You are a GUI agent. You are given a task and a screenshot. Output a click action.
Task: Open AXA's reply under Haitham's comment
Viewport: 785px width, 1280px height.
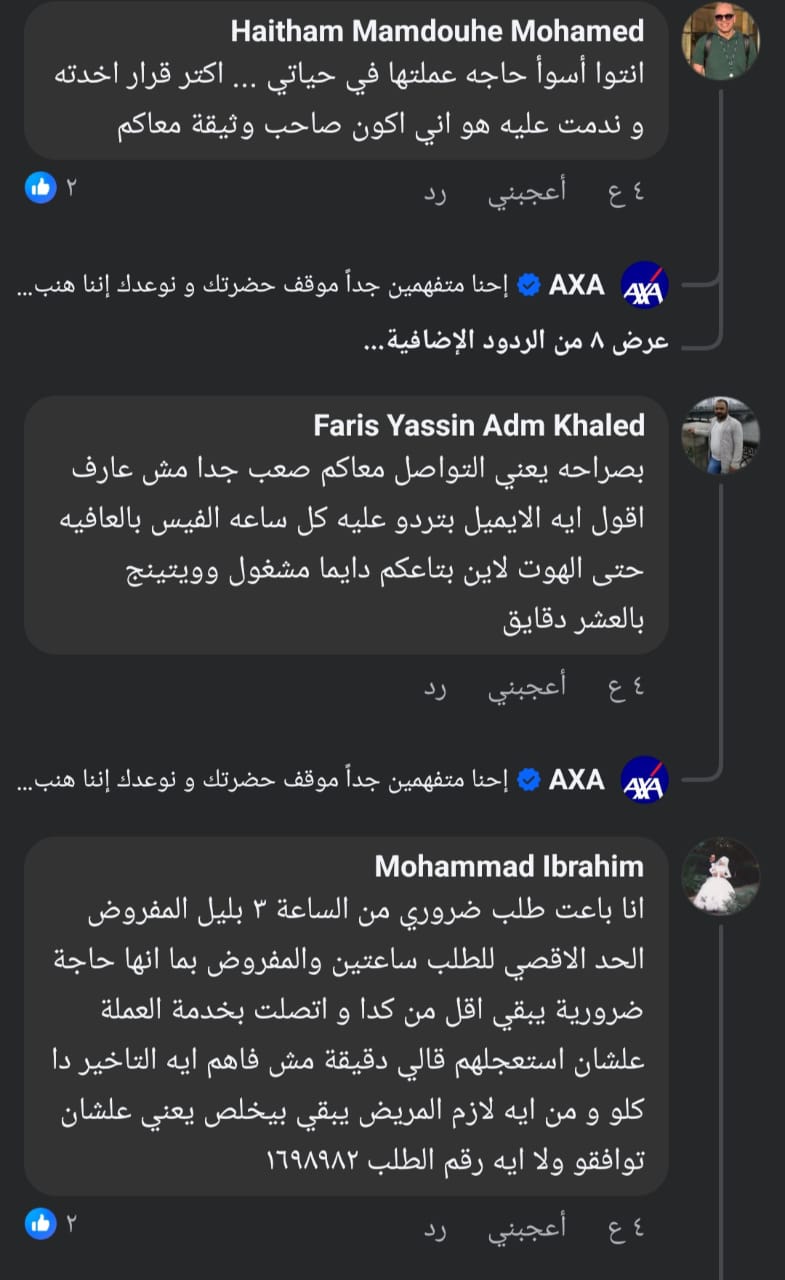tap(330, 285)
